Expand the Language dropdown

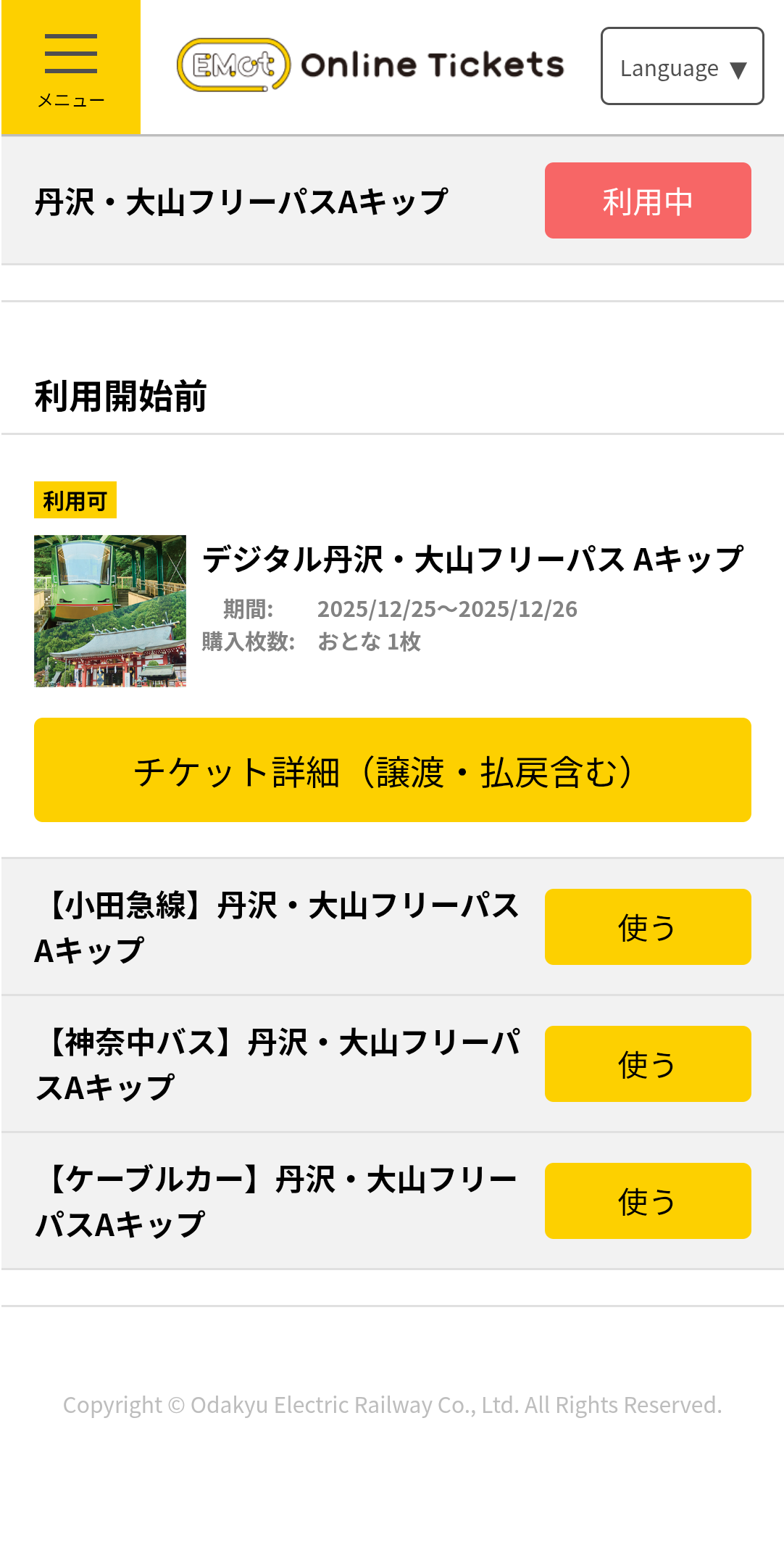682,67
